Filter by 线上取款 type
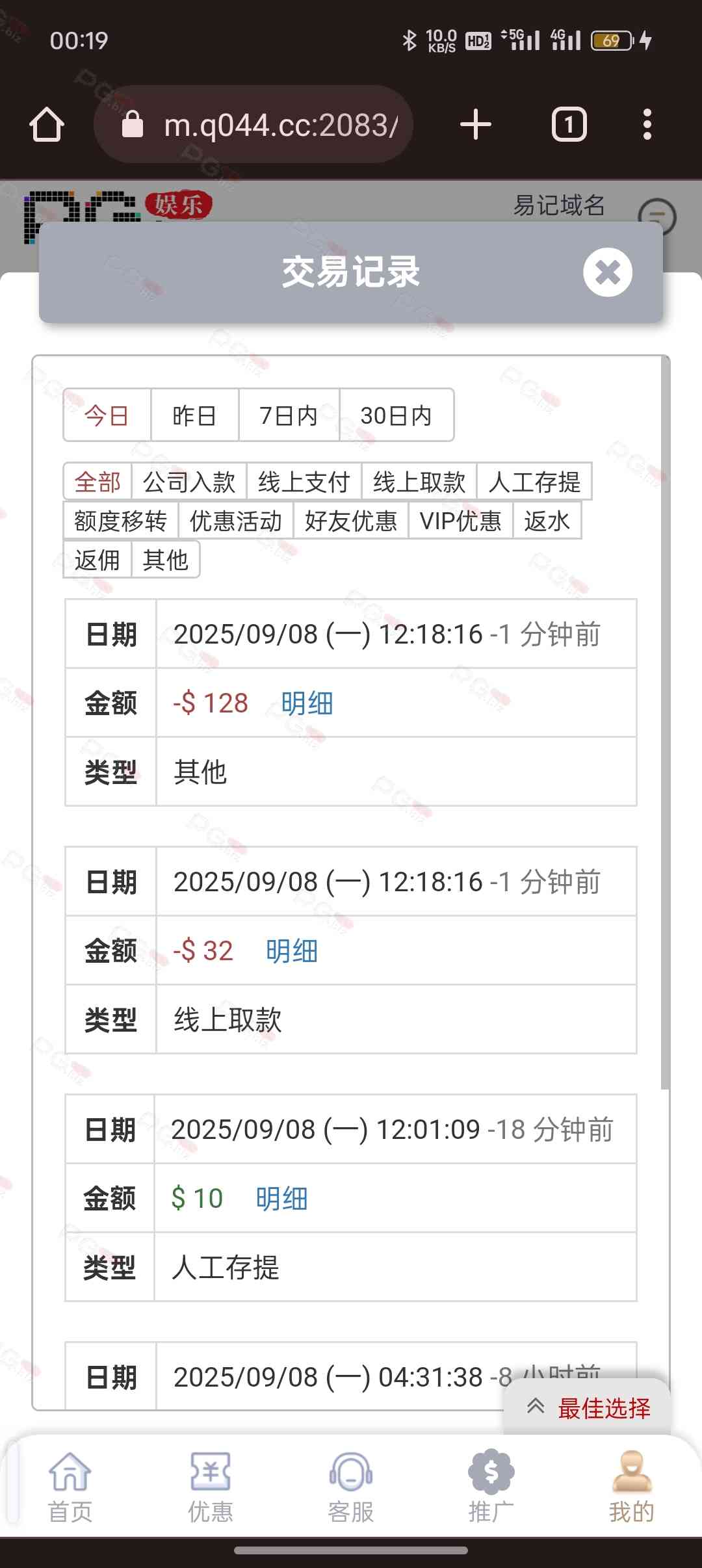 click(x=419, y=482)
